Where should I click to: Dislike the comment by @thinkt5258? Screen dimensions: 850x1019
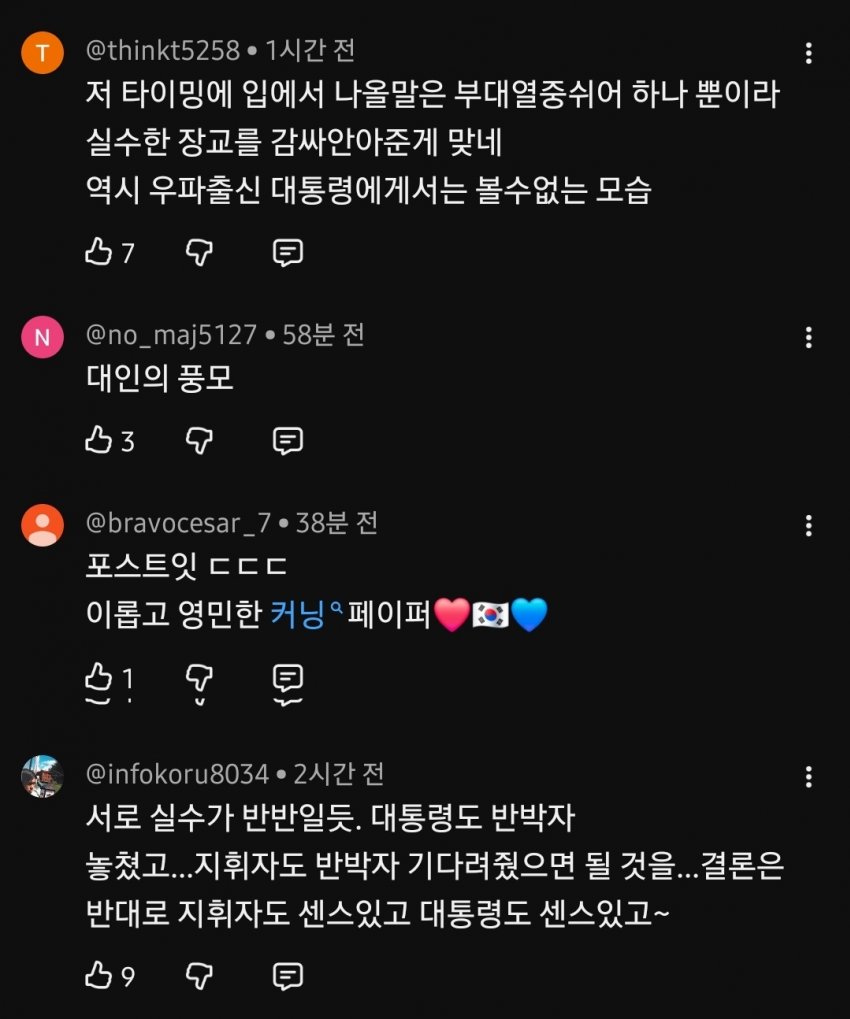(x=200, y=253)
